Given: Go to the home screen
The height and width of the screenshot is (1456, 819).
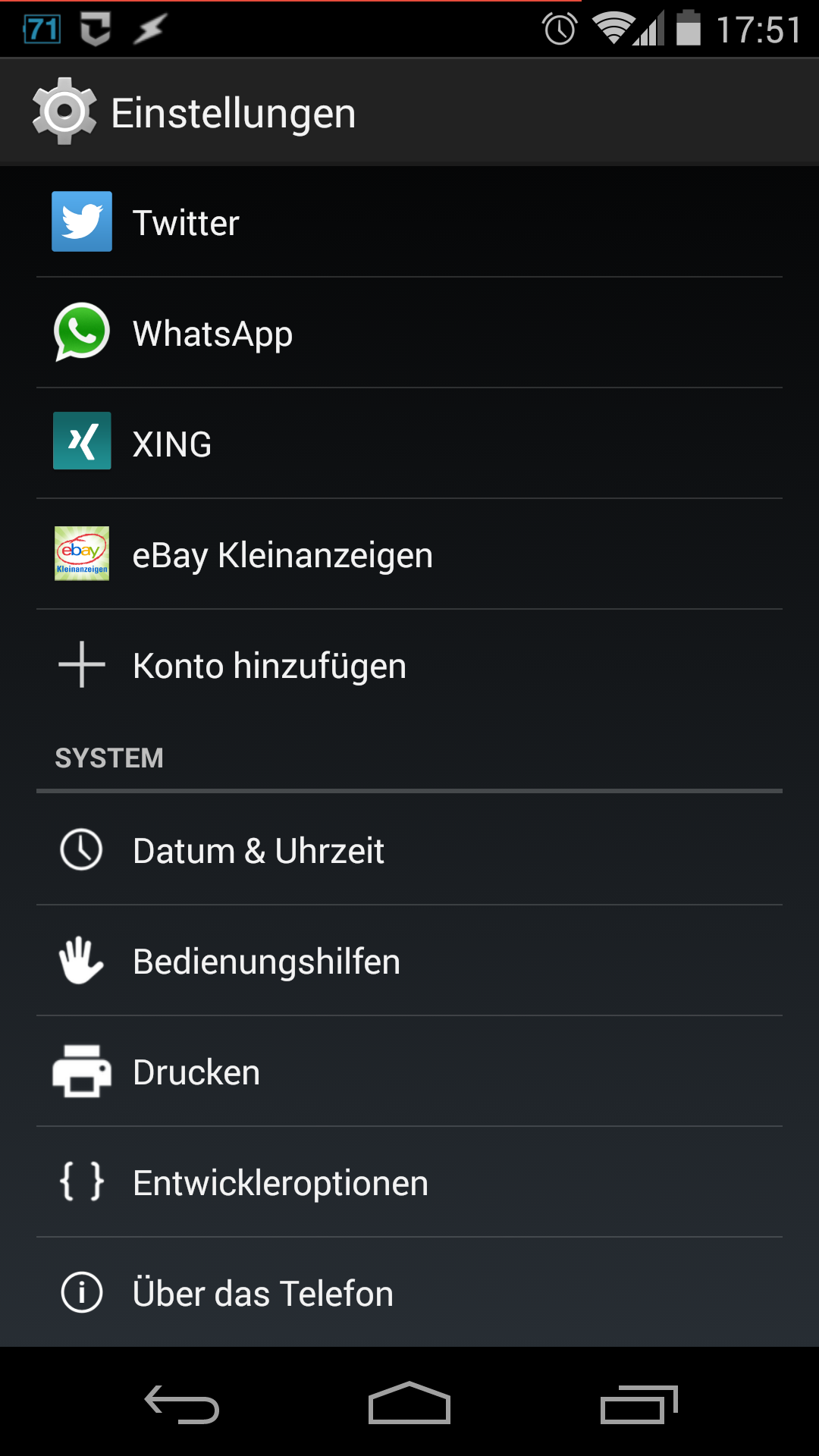Looking at the screenshot, I should click(x=409, y=1403).
